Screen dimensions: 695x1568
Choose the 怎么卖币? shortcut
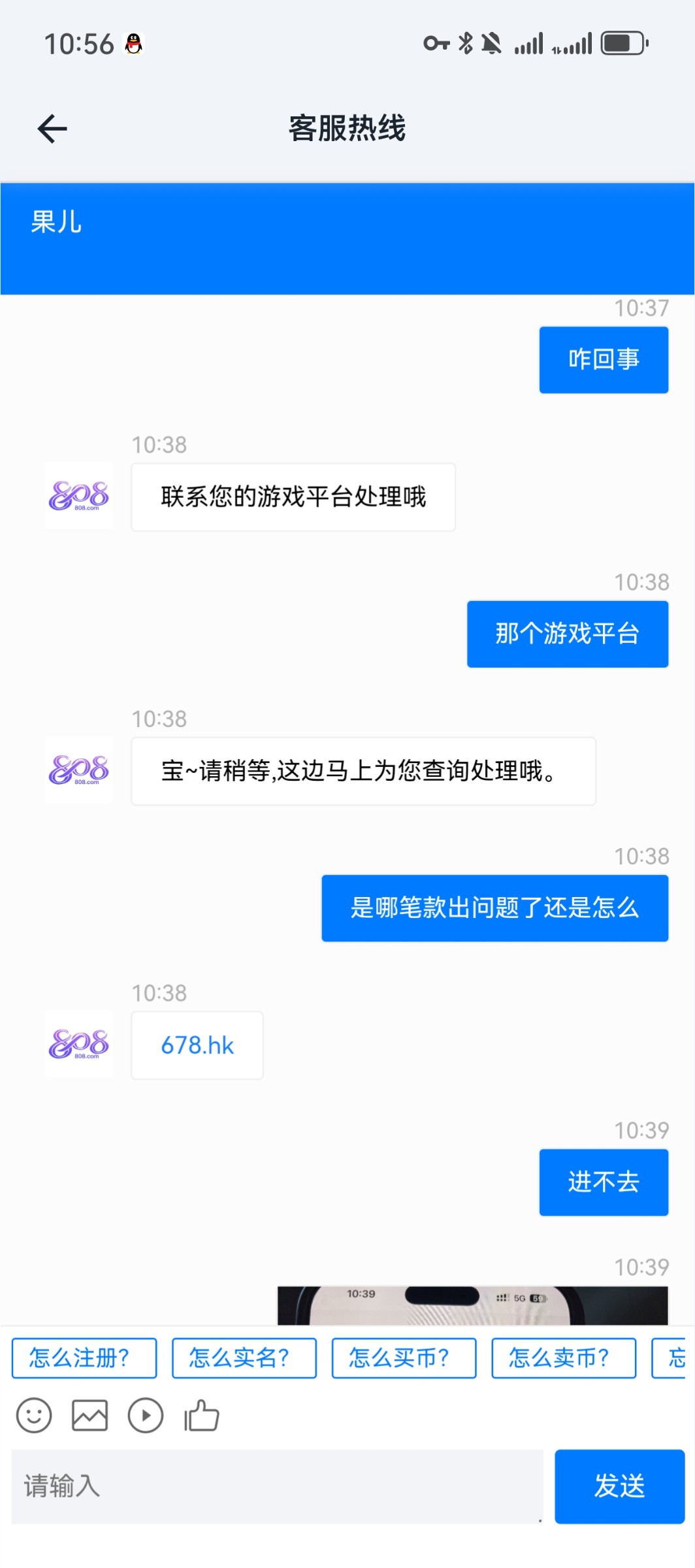pyautogui.click(x=563, y=1358)
